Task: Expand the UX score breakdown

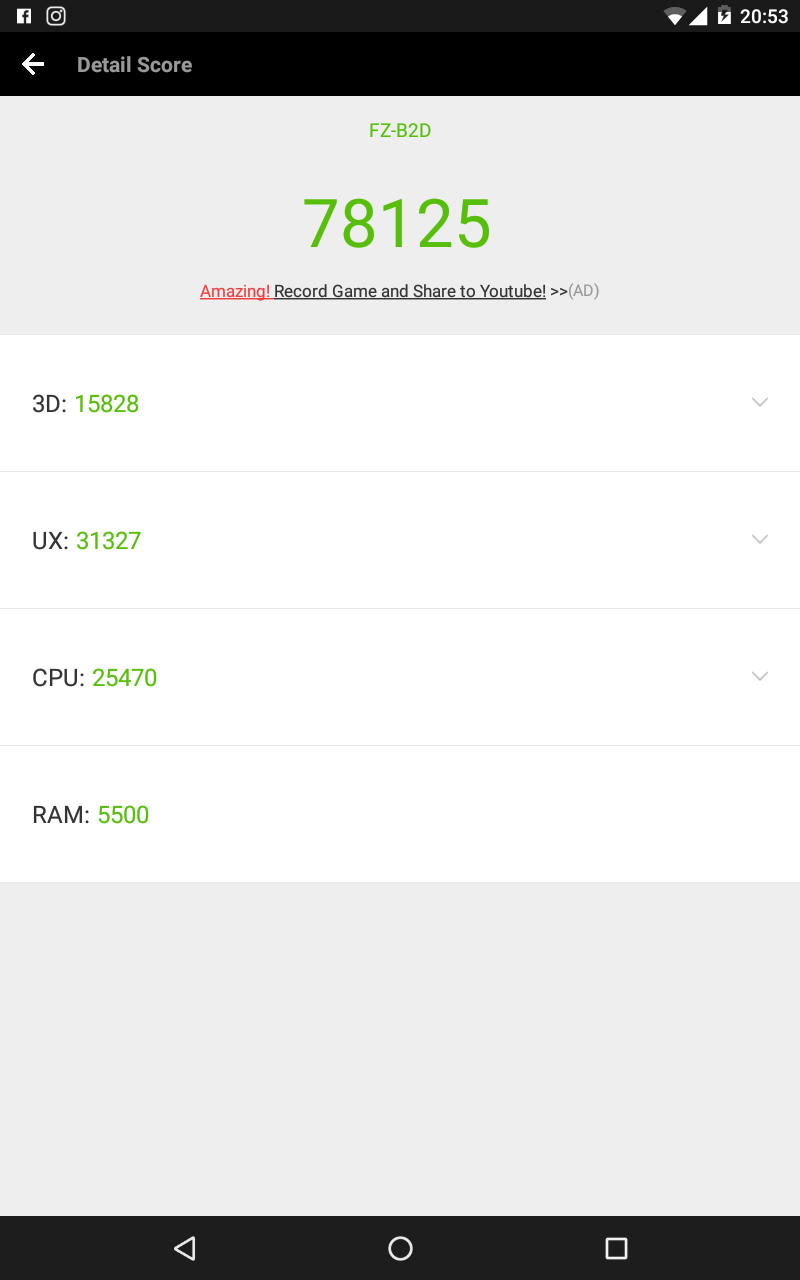Action: [400, 540]
